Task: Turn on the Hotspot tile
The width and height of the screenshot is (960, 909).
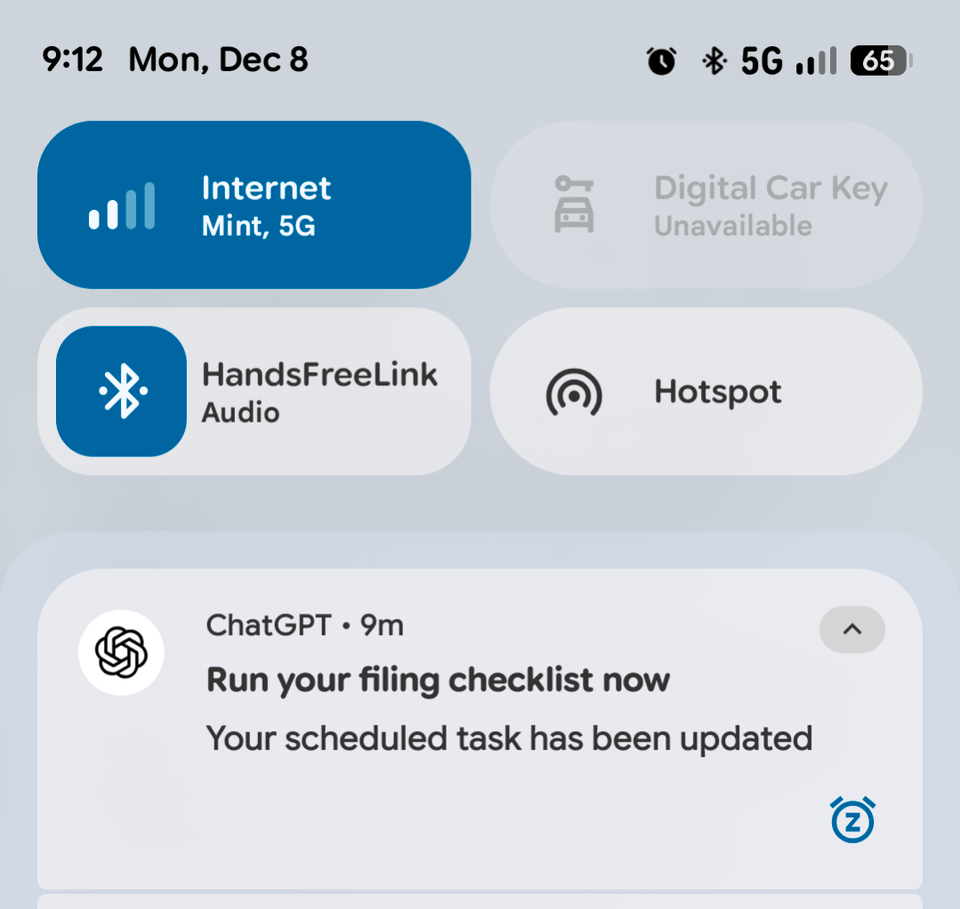Action: pyautogui.click(x=705, y=391)
